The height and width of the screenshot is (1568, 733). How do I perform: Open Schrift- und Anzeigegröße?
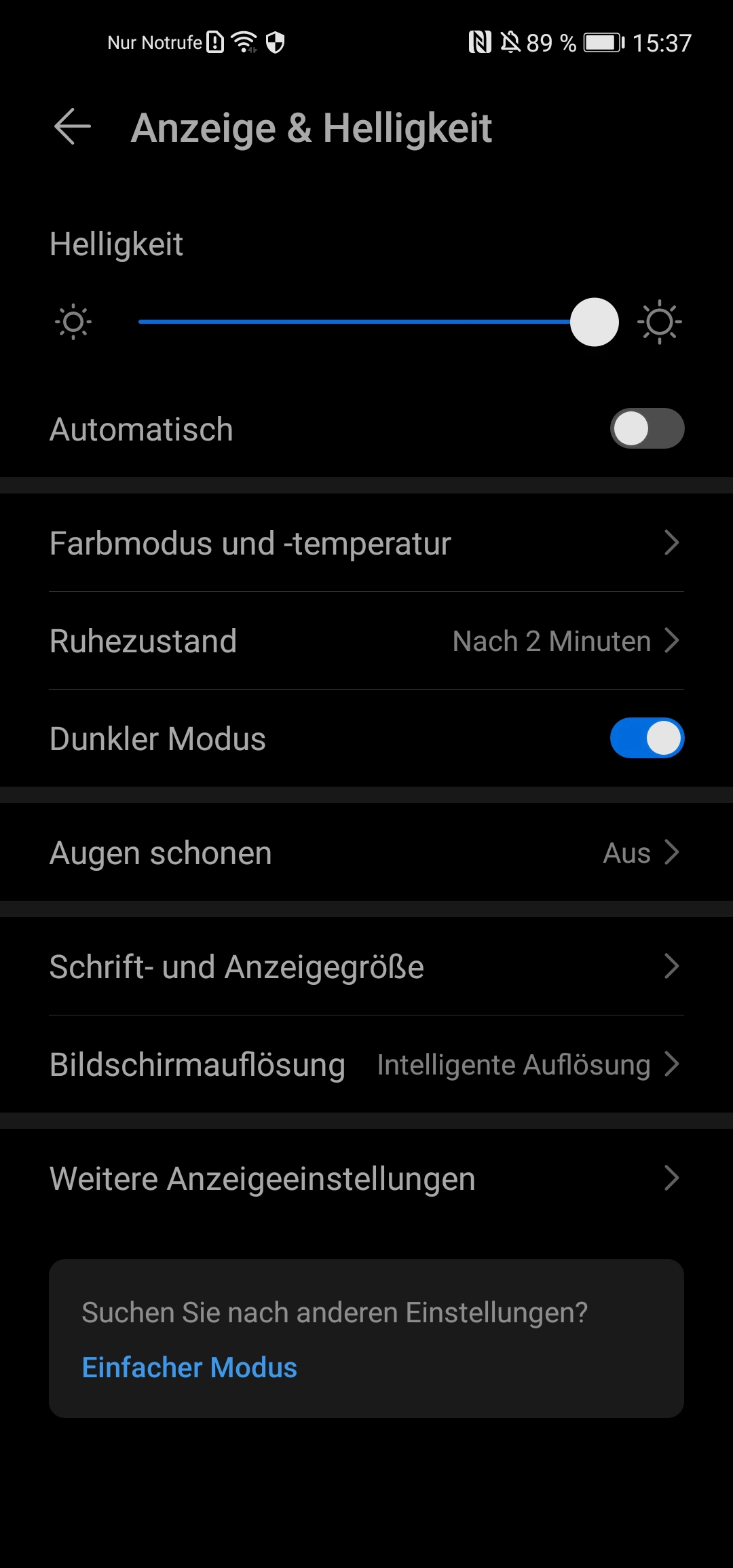pos(366,967)
